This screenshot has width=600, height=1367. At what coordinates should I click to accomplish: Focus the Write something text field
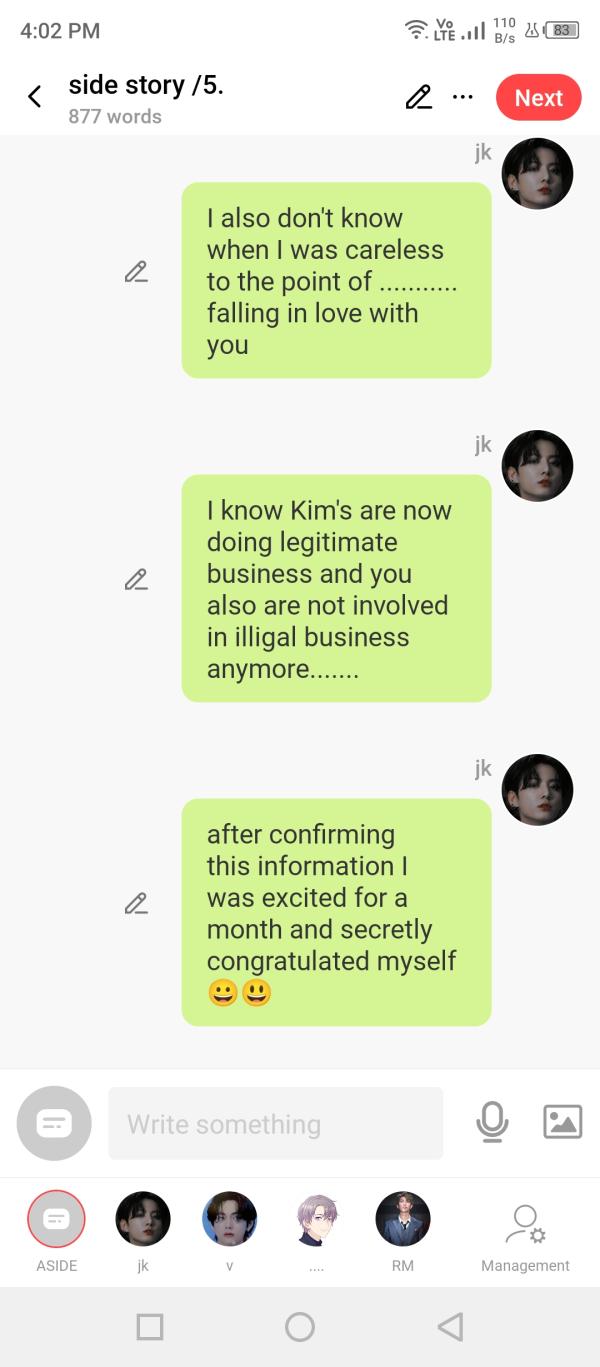pos(275,1123)
